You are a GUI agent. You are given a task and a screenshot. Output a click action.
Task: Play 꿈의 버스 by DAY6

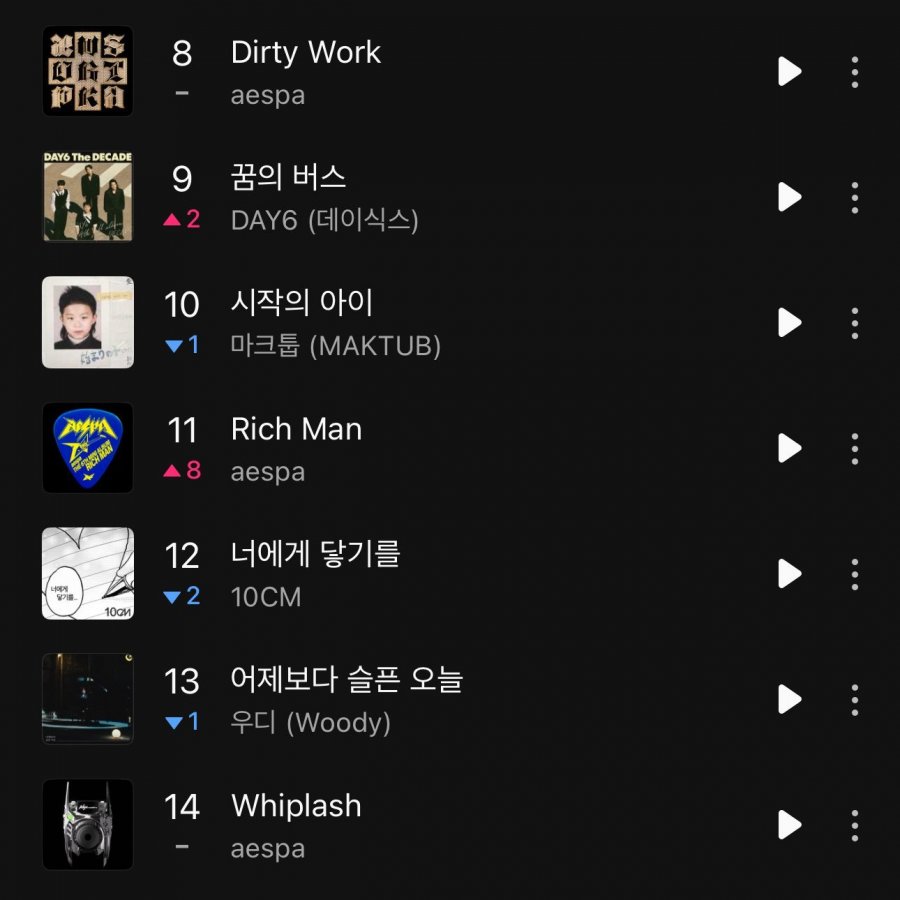790,197
